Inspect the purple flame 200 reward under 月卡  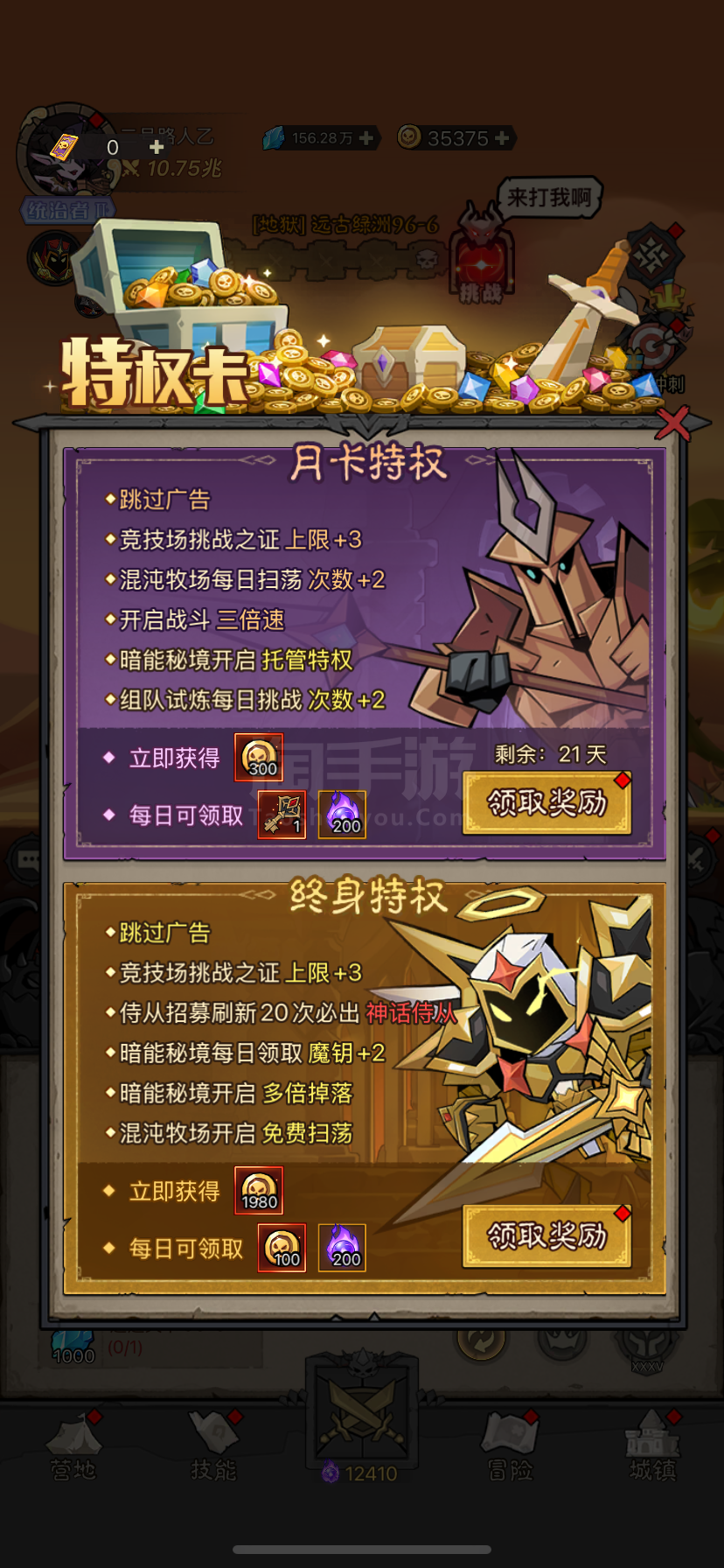(x=342, y=815)
